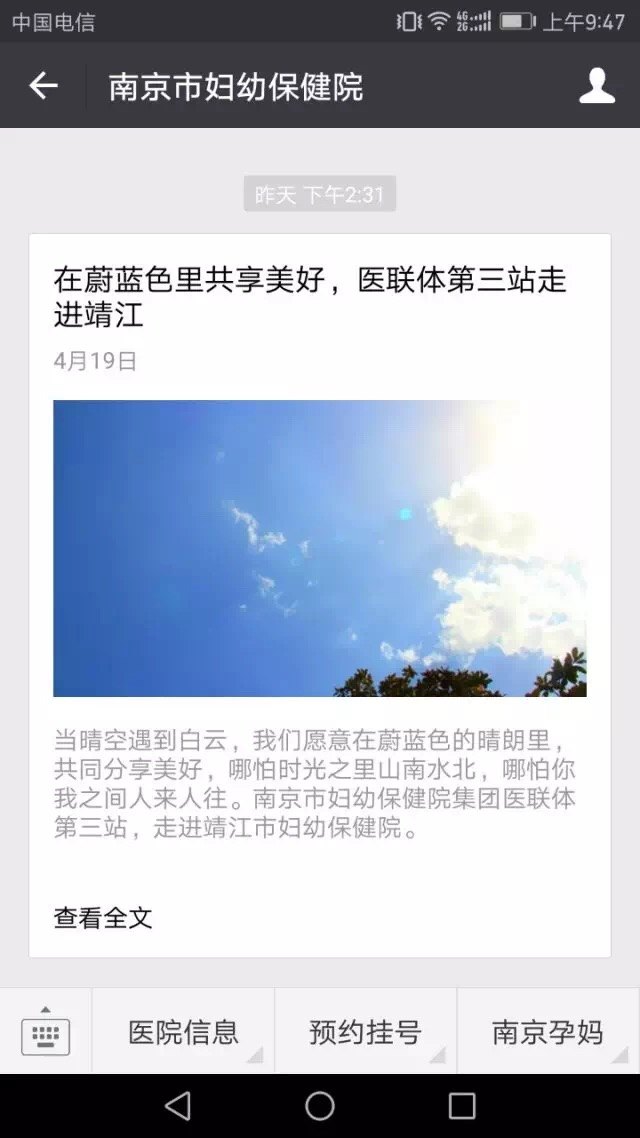Open the recent apps view
640x1138 pixels.
[x=462, y=1105]
